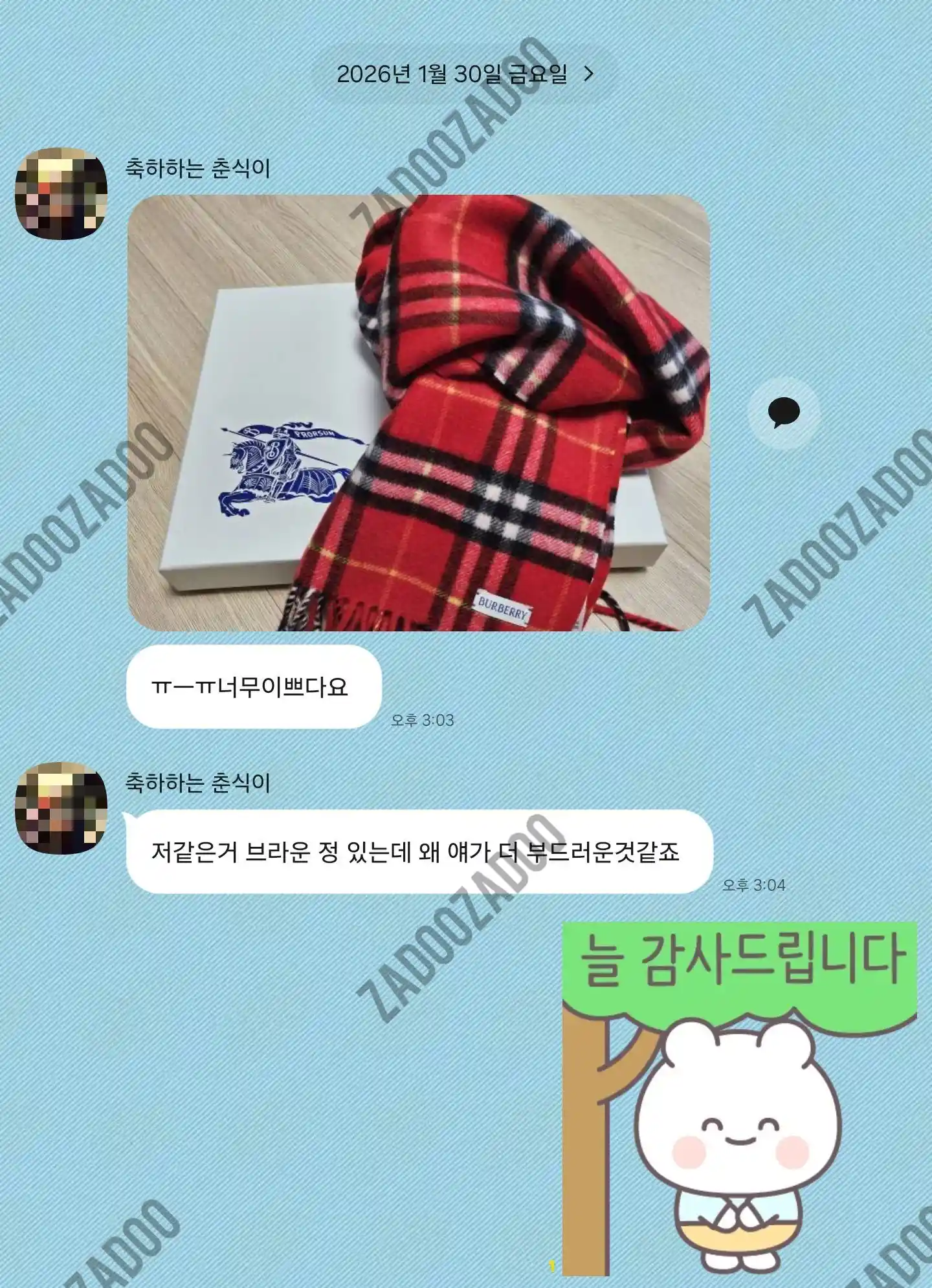Screen dimensions: 932x1288
Task: Open the 2026년 1월 30일 date chip
Action: click(463, 74)
